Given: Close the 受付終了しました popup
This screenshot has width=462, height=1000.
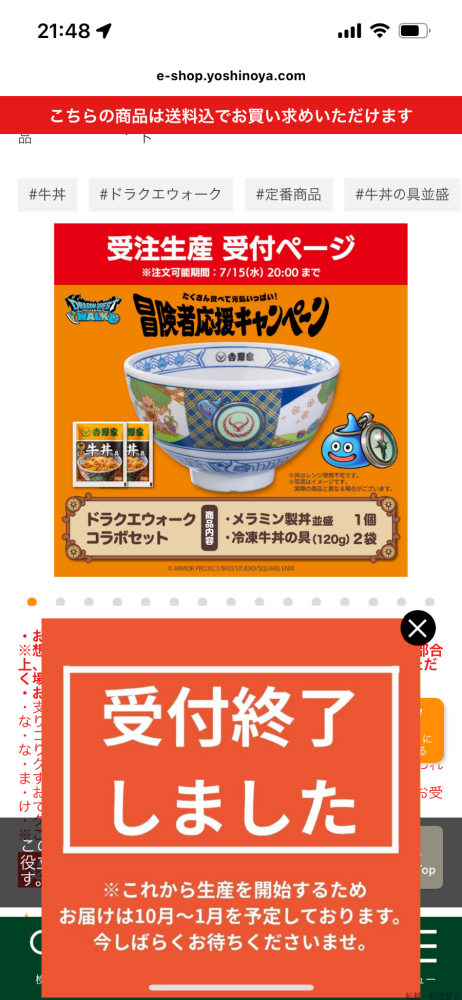Looking at the screenshot, I should [418, 628].
